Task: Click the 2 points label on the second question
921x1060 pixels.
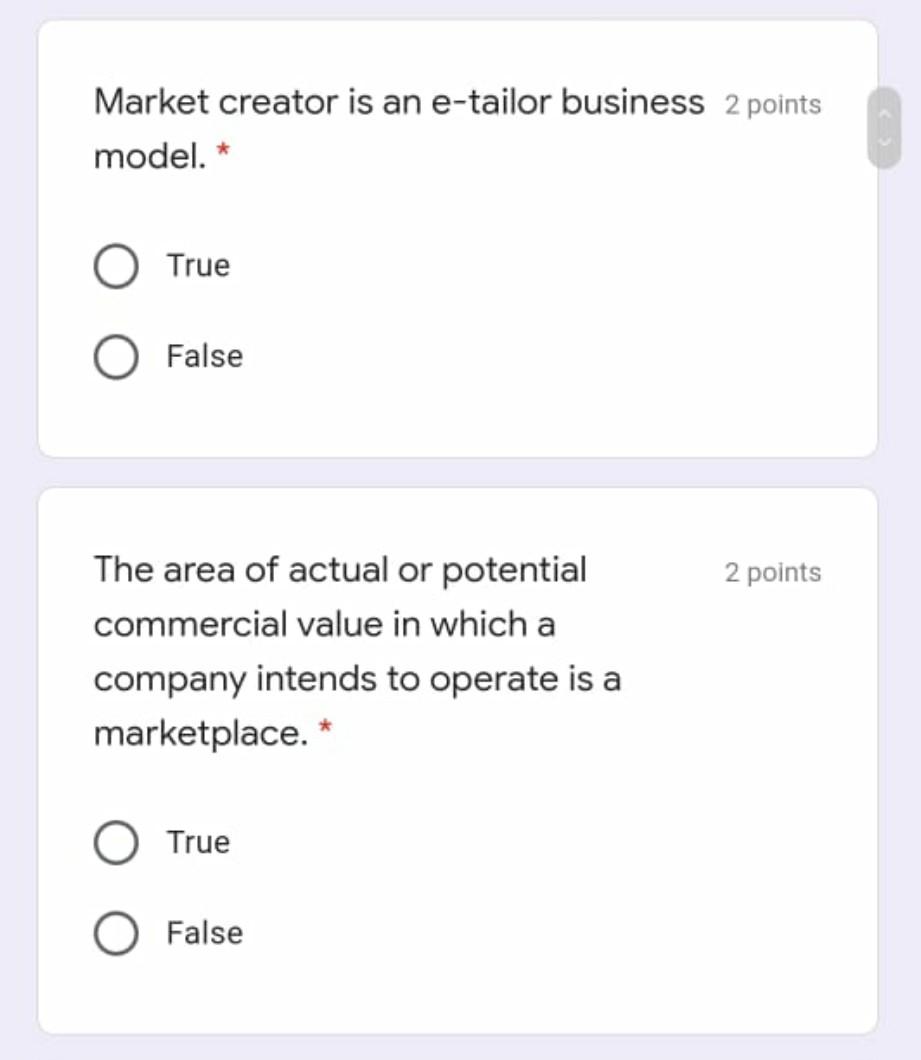Action: (x=772, y=571)
